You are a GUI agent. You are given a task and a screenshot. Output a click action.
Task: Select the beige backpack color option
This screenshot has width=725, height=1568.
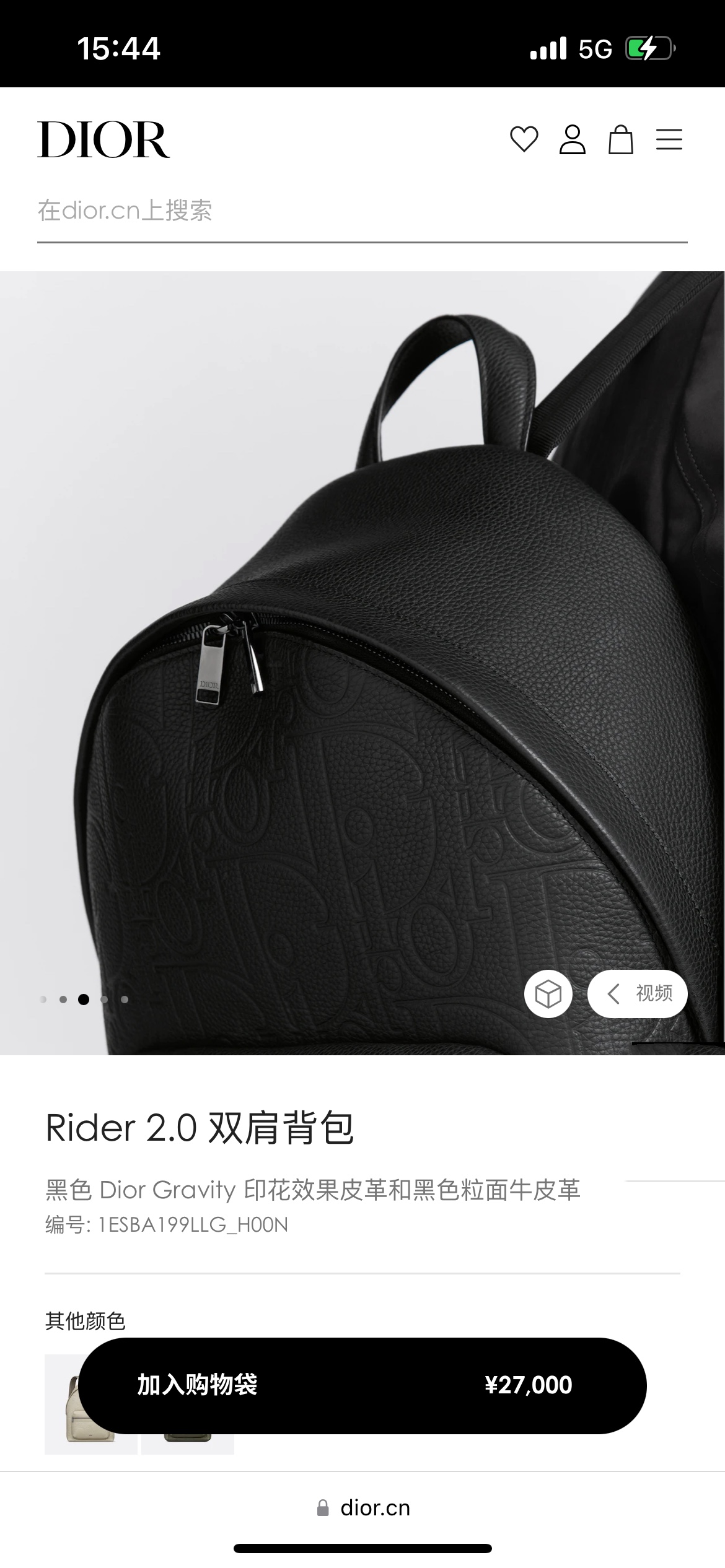[x=90, y=1404]
